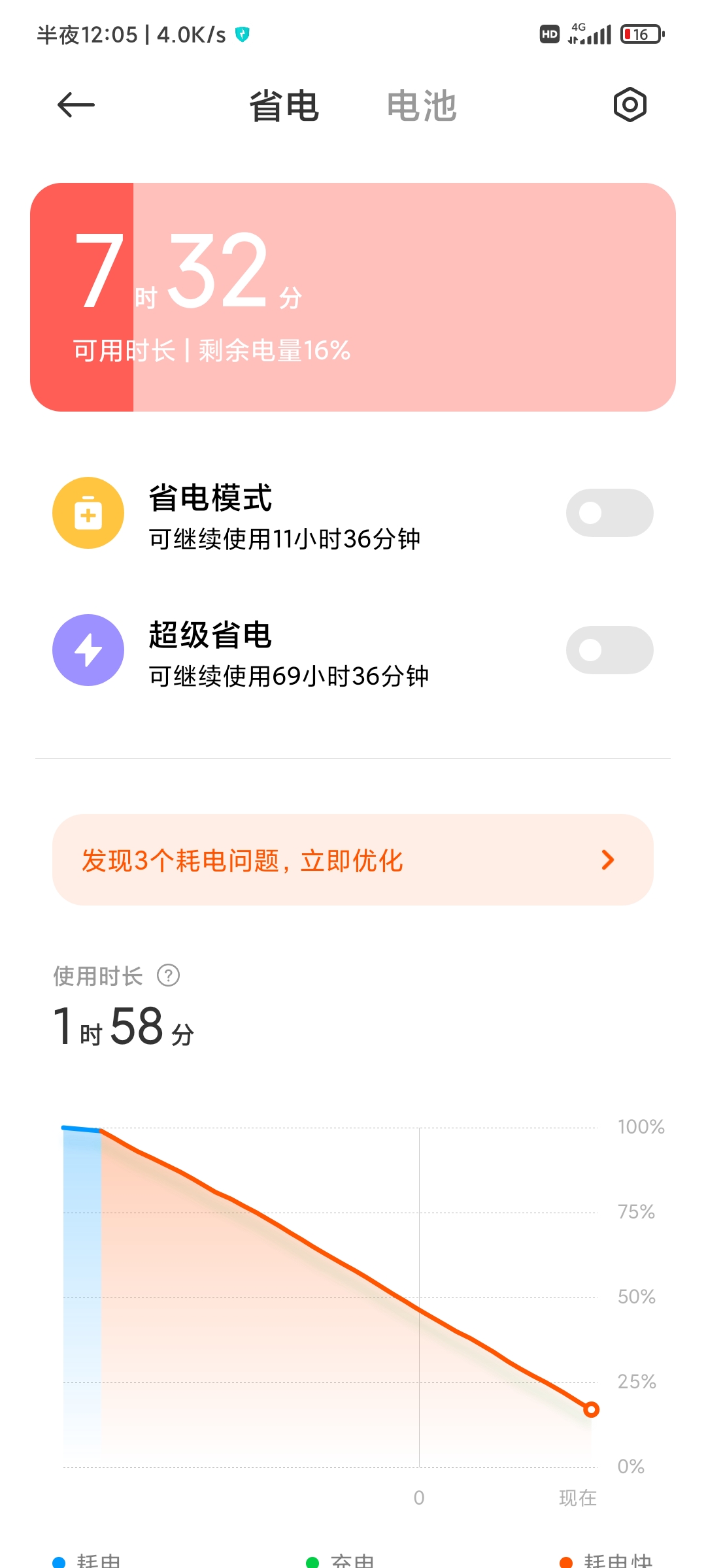
Task: Go back using the top-left arrow
Action: (x=76, y=105)
